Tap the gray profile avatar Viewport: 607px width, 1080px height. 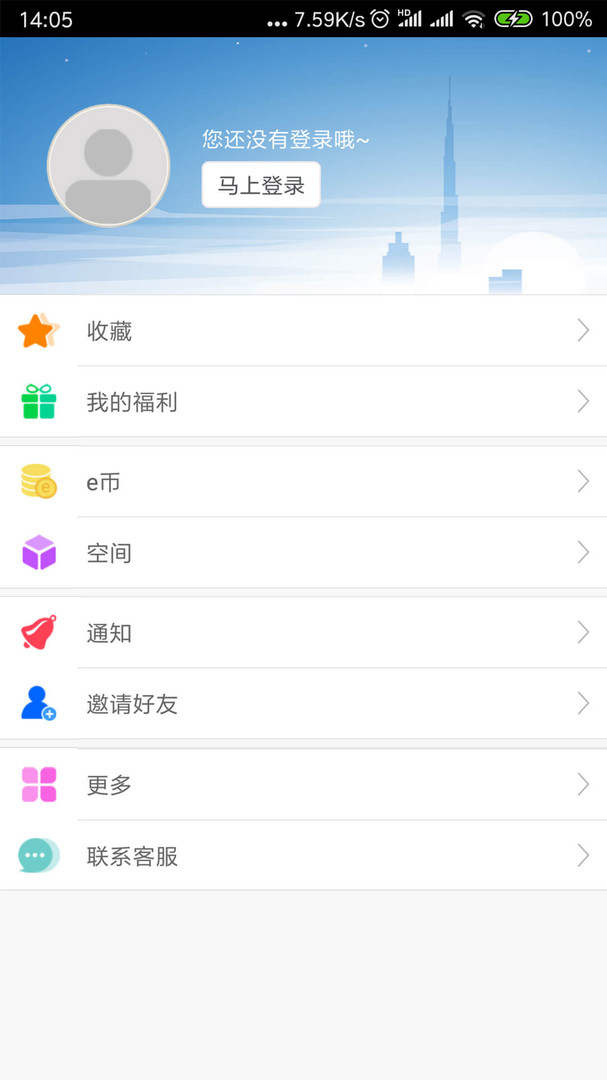[x=108, y=165]
